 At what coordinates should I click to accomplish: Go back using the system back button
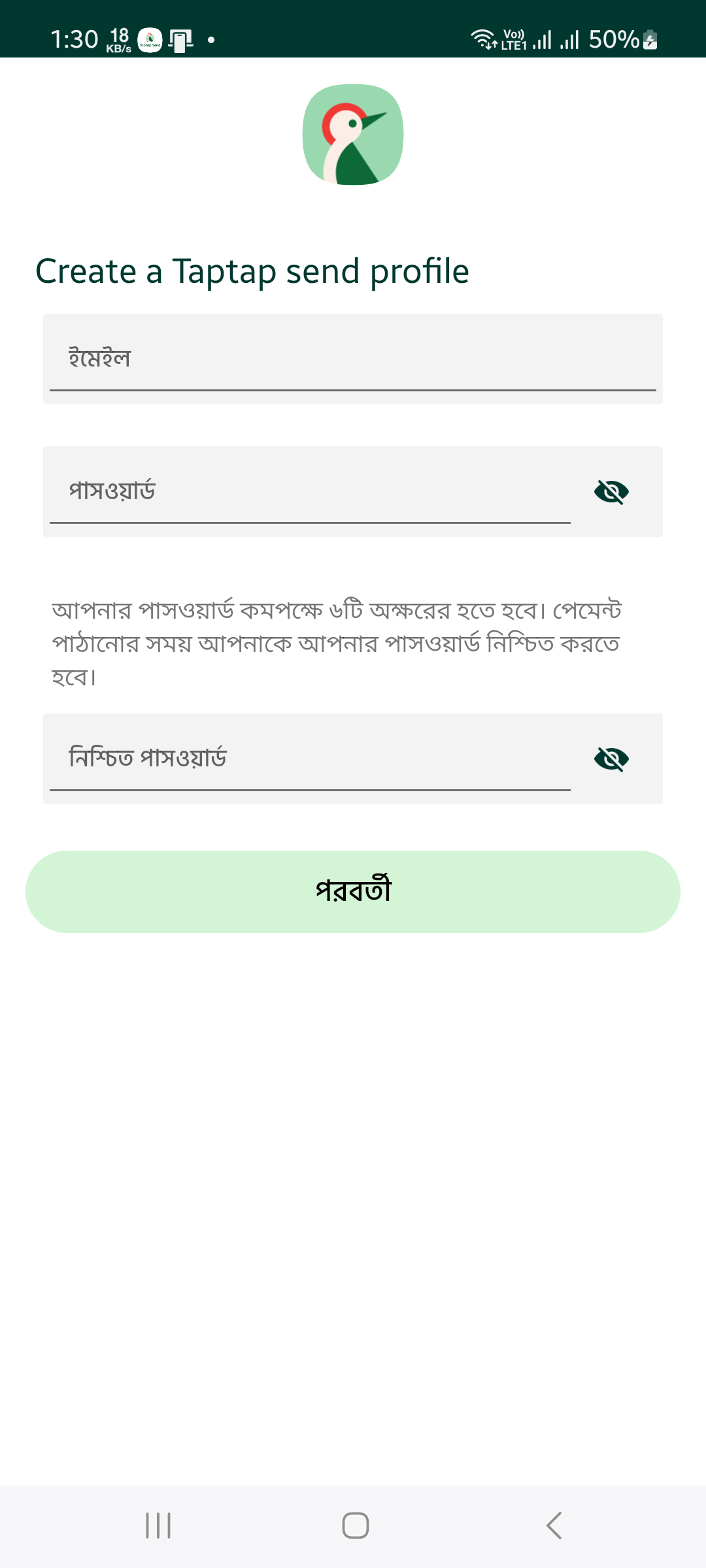click(554, 1526)
